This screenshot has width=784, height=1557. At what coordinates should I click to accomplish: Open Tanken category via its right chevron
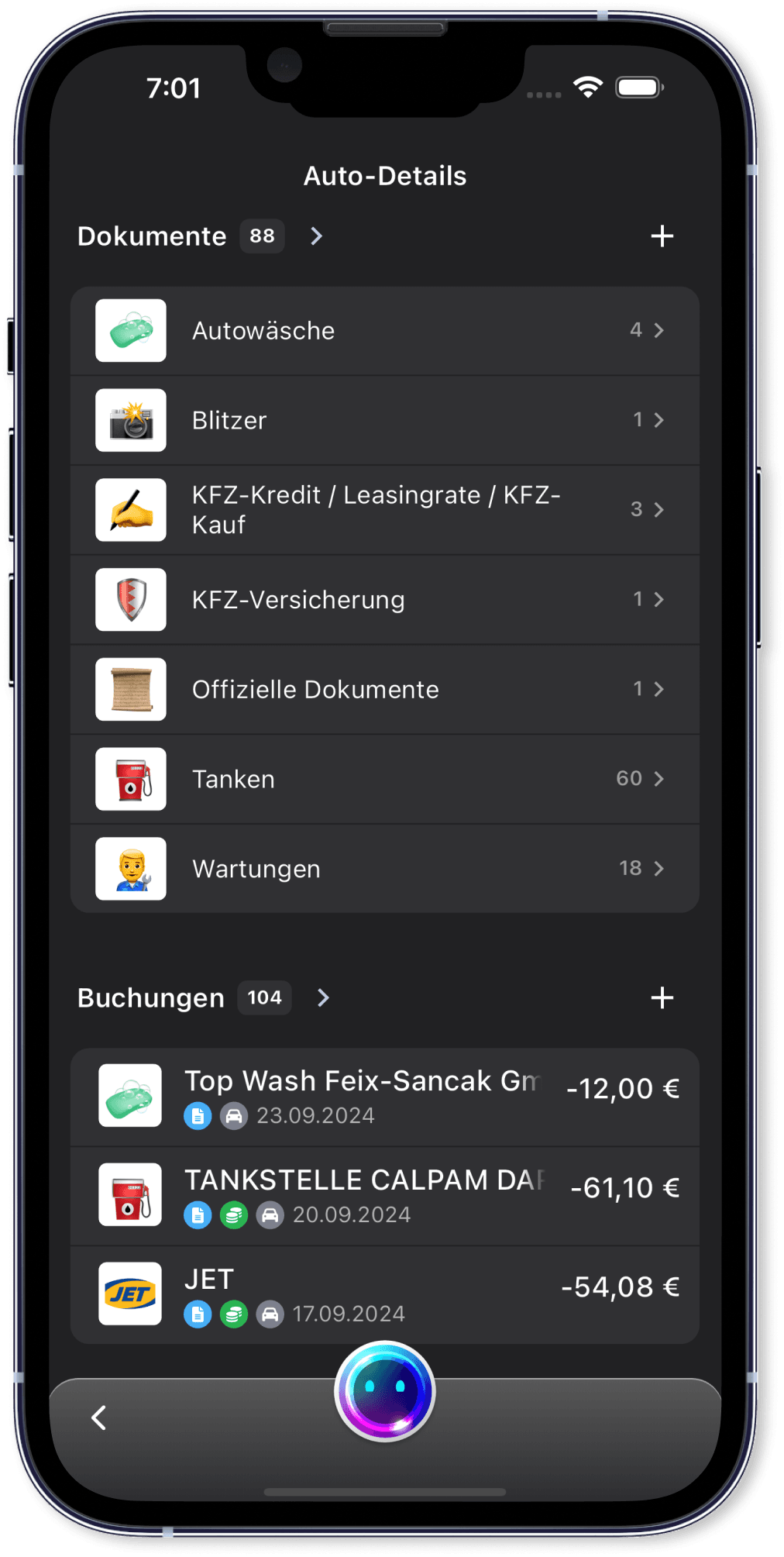coord(659,779)
